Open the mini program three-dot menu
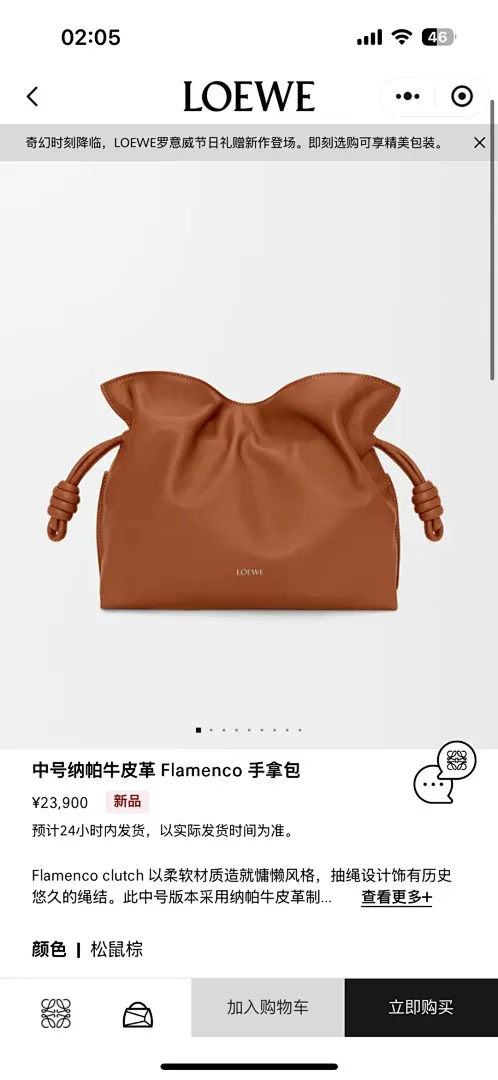The height and width of the screenshot is (1080, 498). pyautogui.click(x=407, y=96)
